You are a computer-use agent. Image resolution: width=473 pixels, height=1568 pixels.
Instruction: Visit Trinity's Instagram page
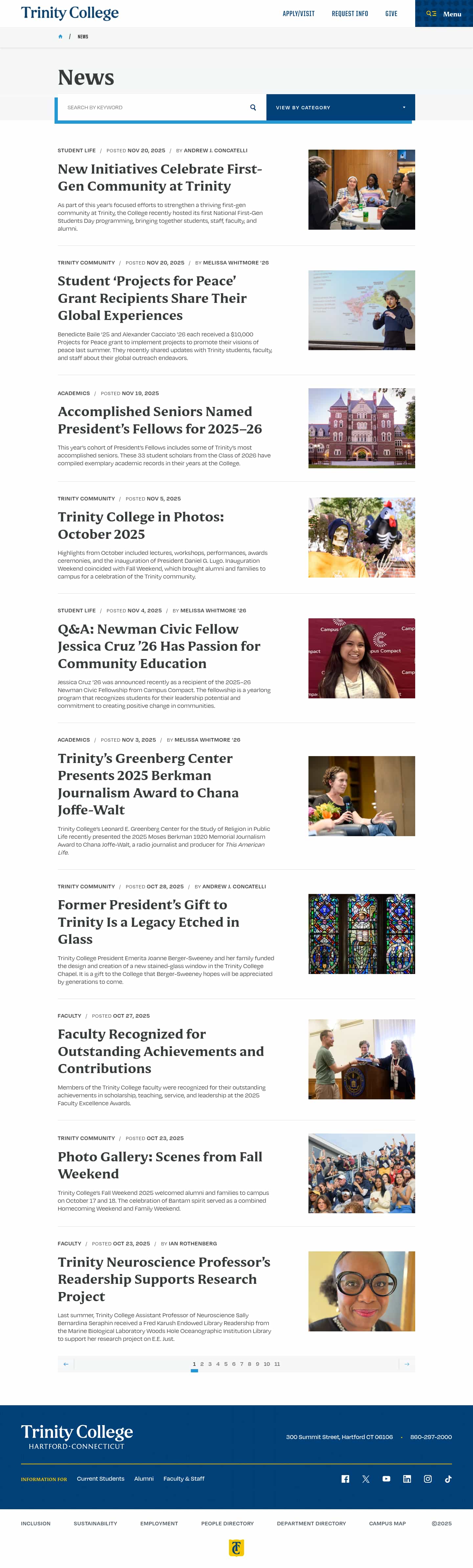point(428,1478)
